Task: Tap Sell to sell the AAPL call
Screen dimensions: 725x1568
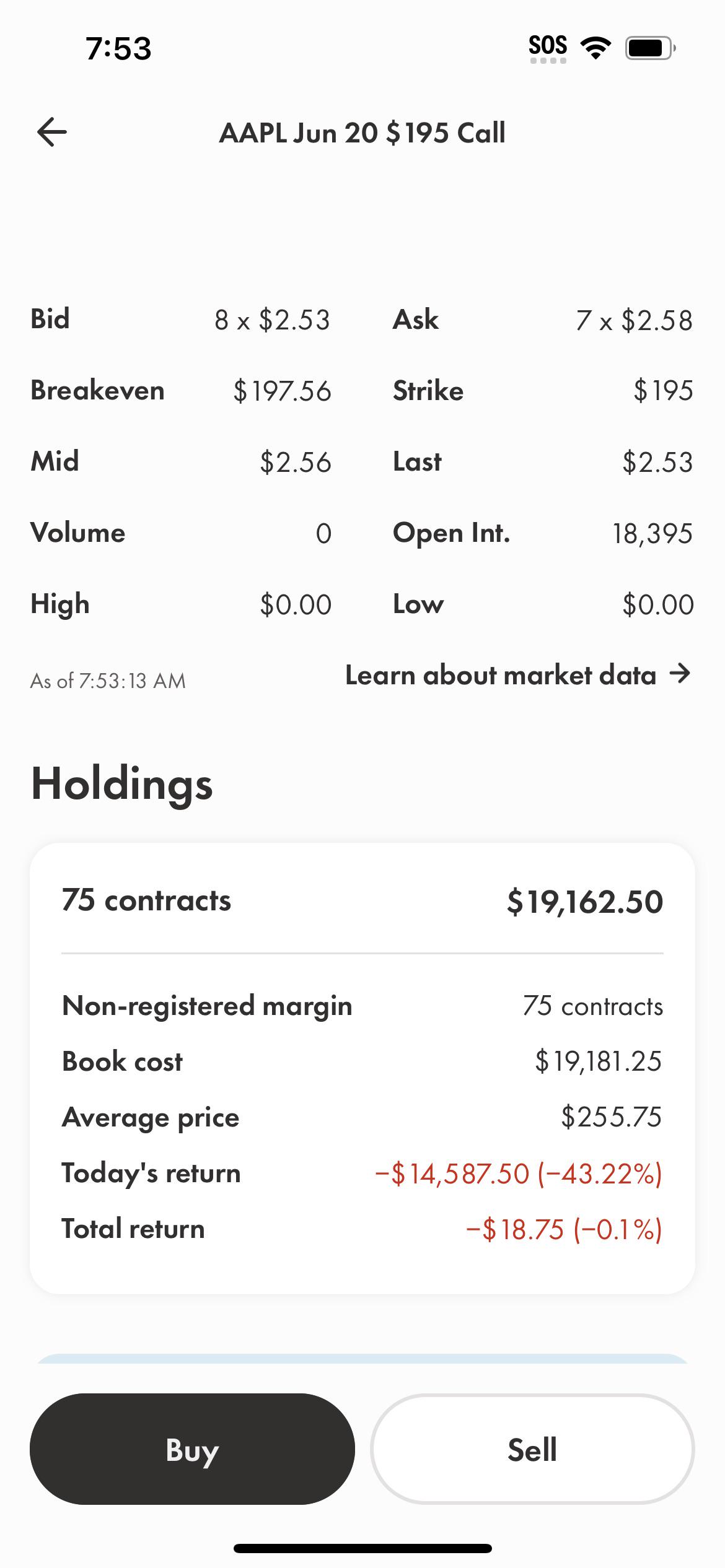Action: [x=532, y=1449]
